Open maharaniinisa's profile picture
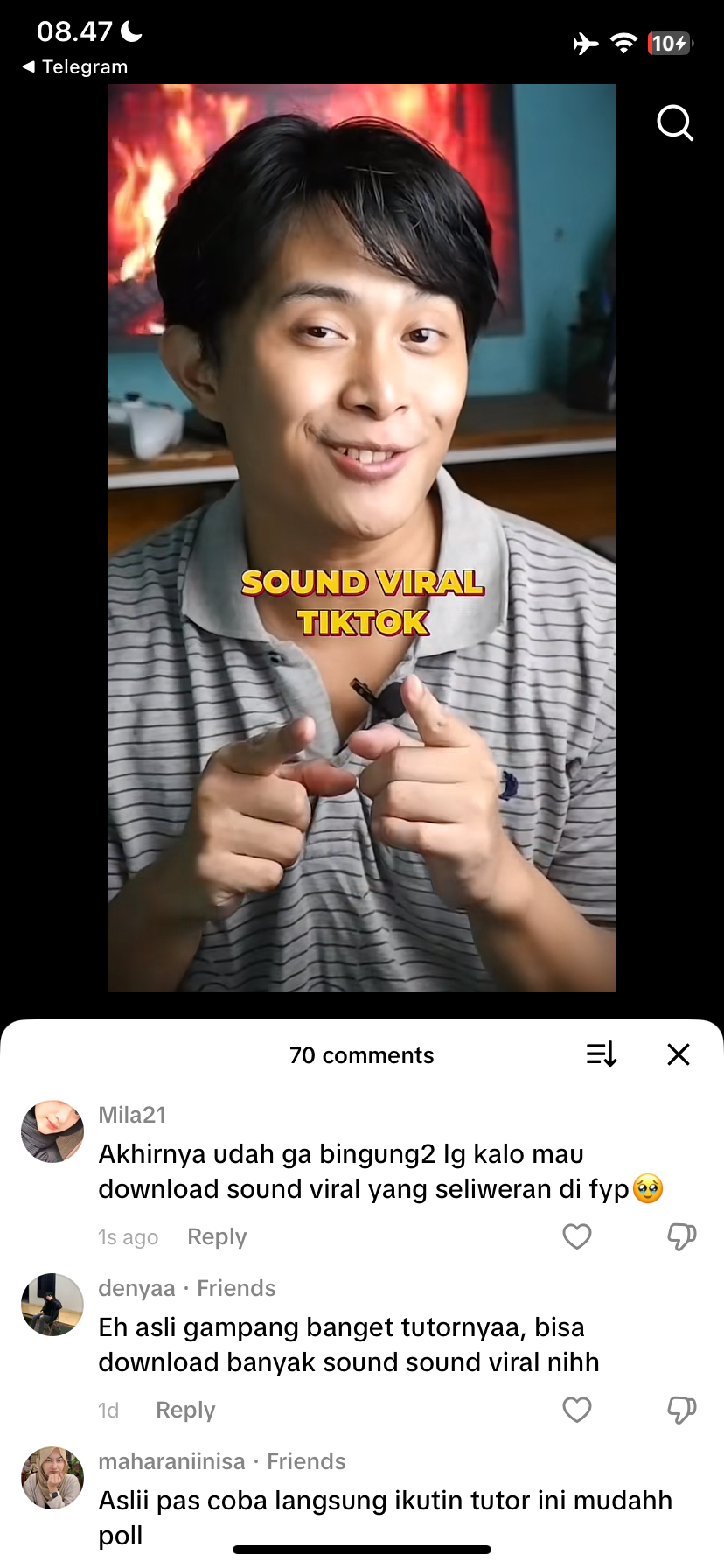The image size is (724, 1568). pos(52,1478)
